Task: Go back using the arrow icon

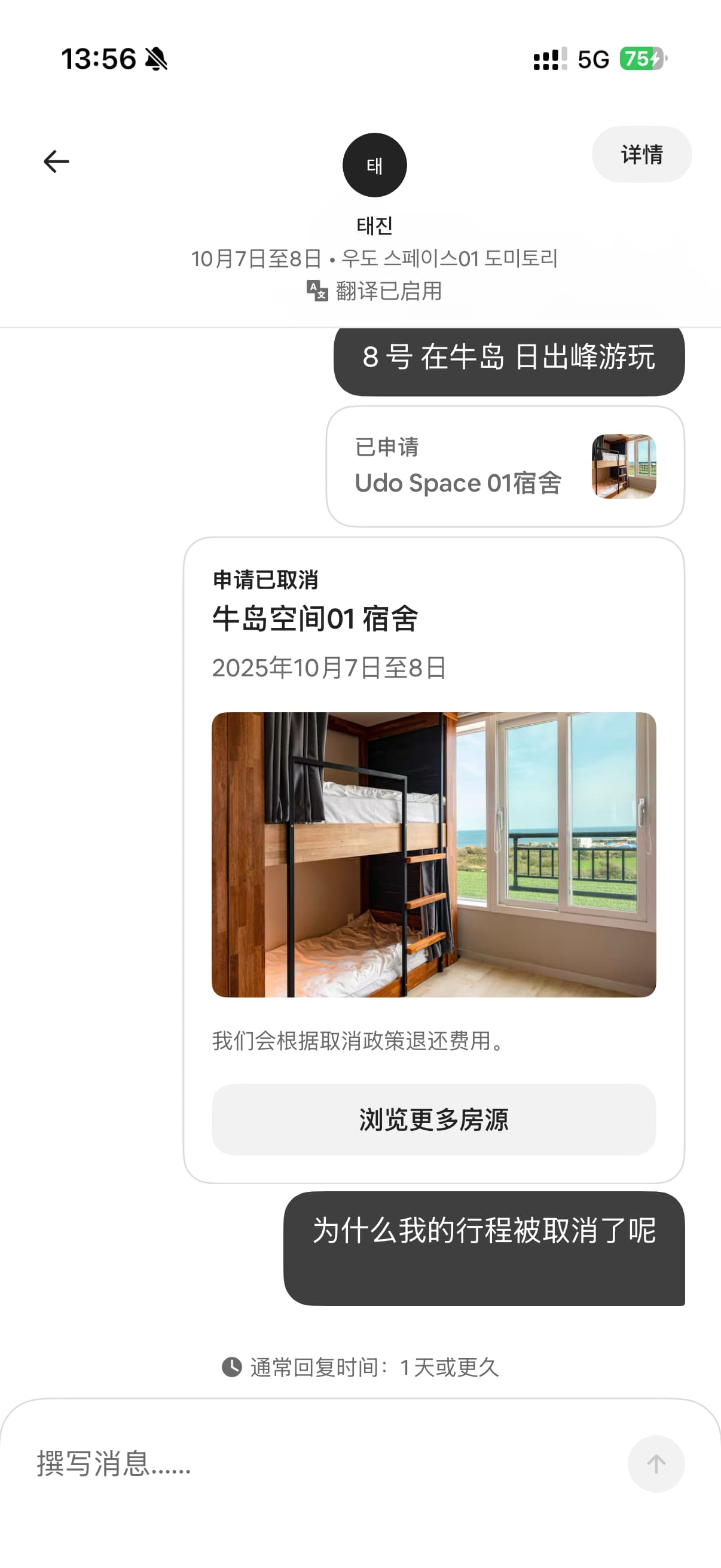Action: 56,161
